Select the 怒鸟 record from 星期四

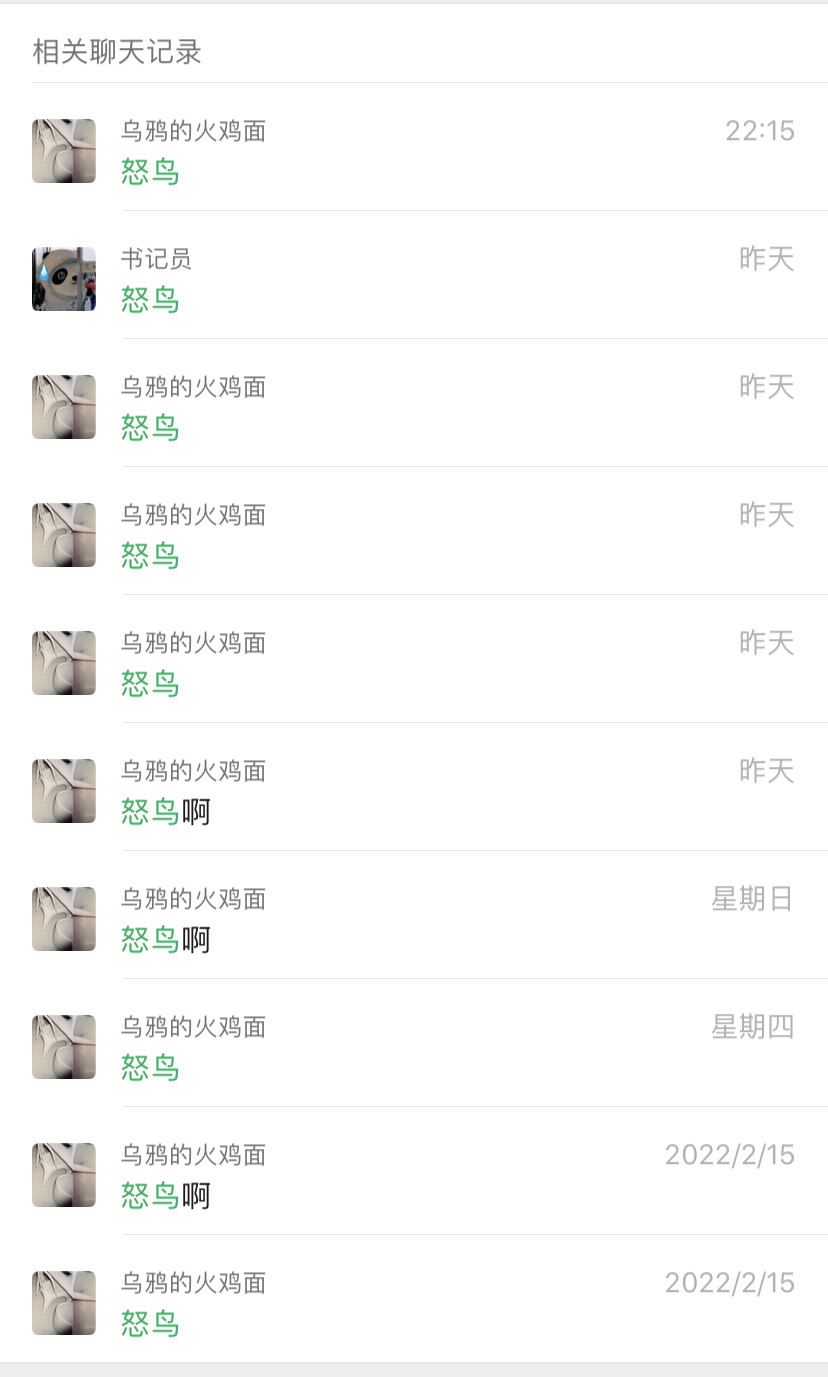click(x=413, y=1047)
